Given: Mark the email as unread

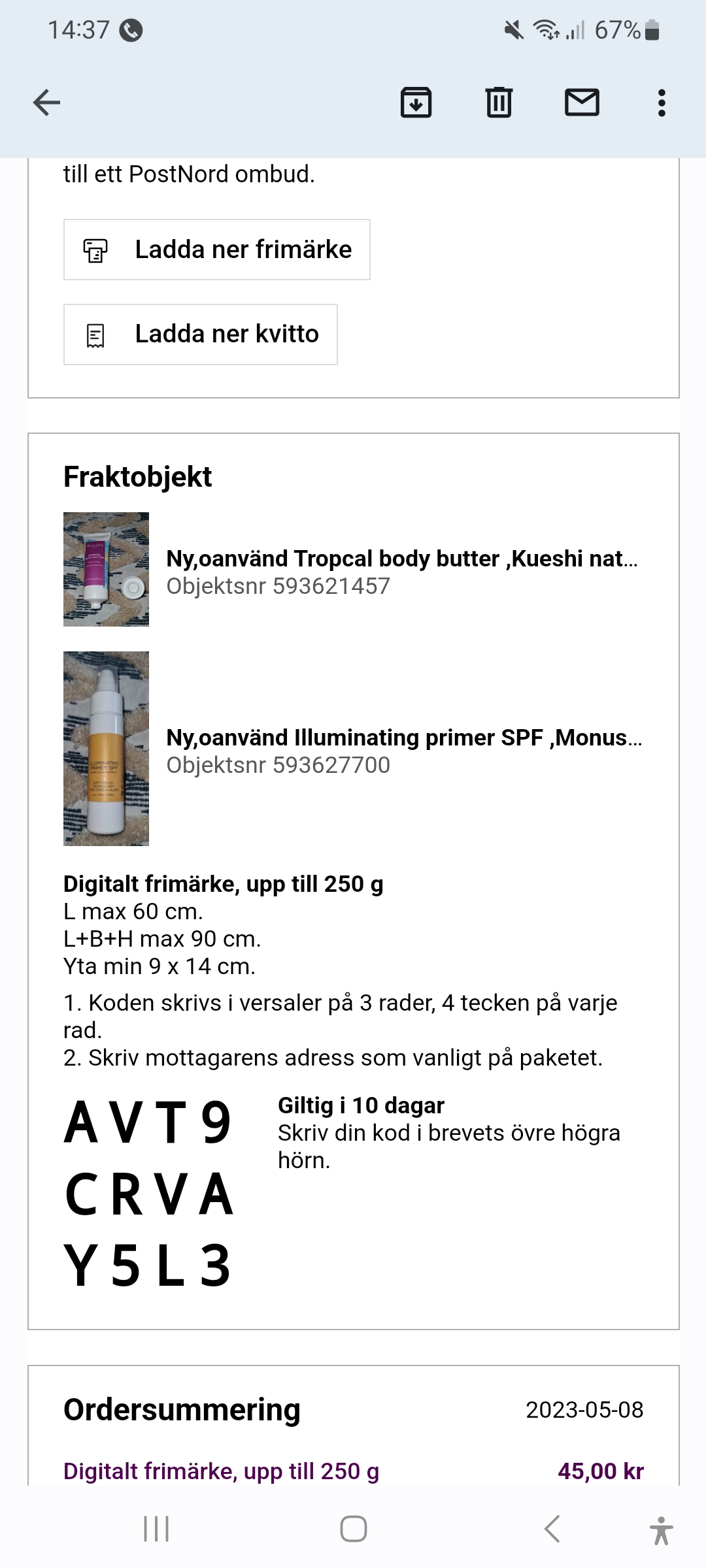Looking at the screenshot, I should click(582, 103).
